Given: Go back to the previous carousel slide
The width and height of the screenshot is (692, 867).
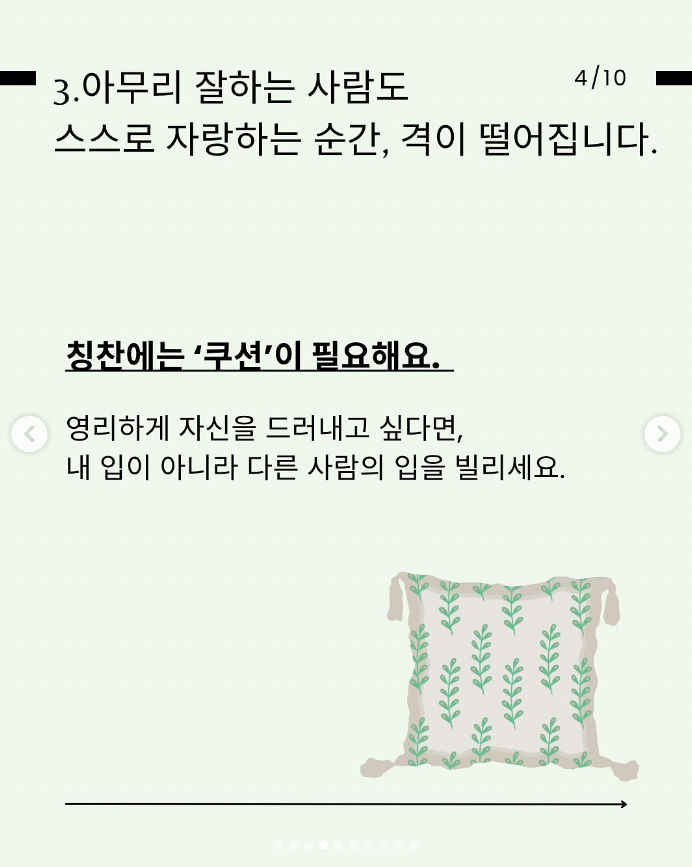Looking at the screenshot, I should click(x=29, y=434).
